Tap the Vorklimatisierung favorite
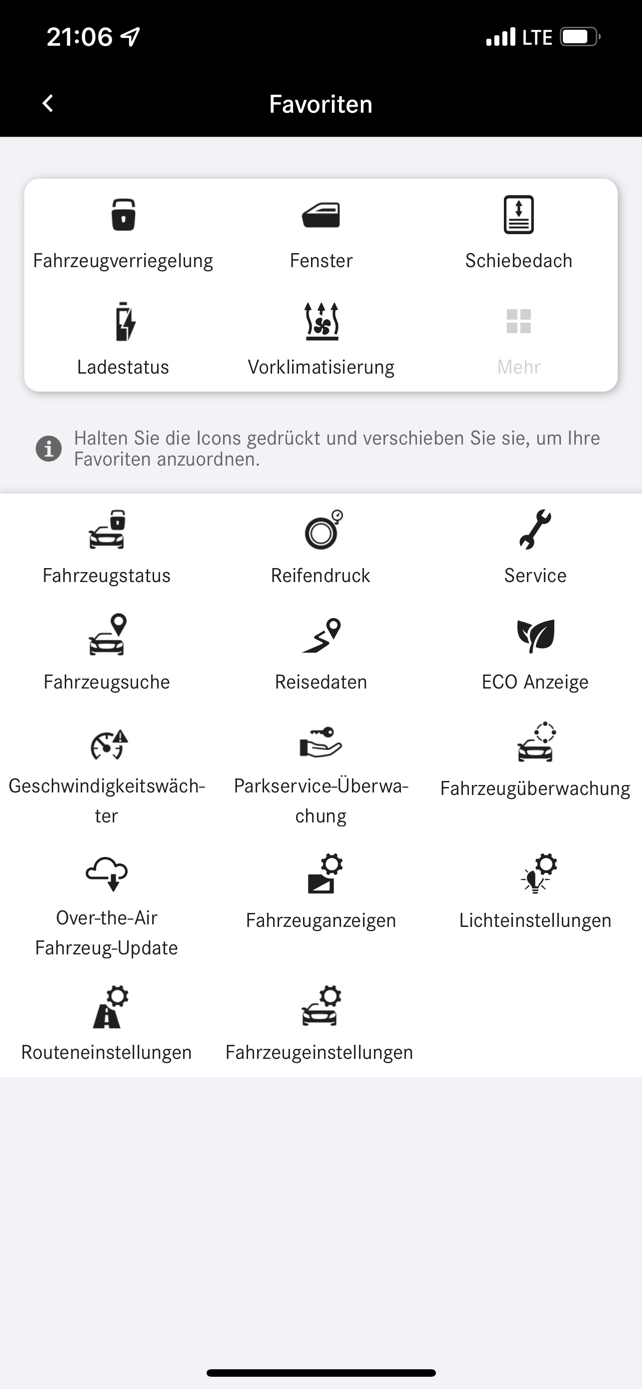The height and width of the screenshot is (1389, 642). tap(321, 340)
